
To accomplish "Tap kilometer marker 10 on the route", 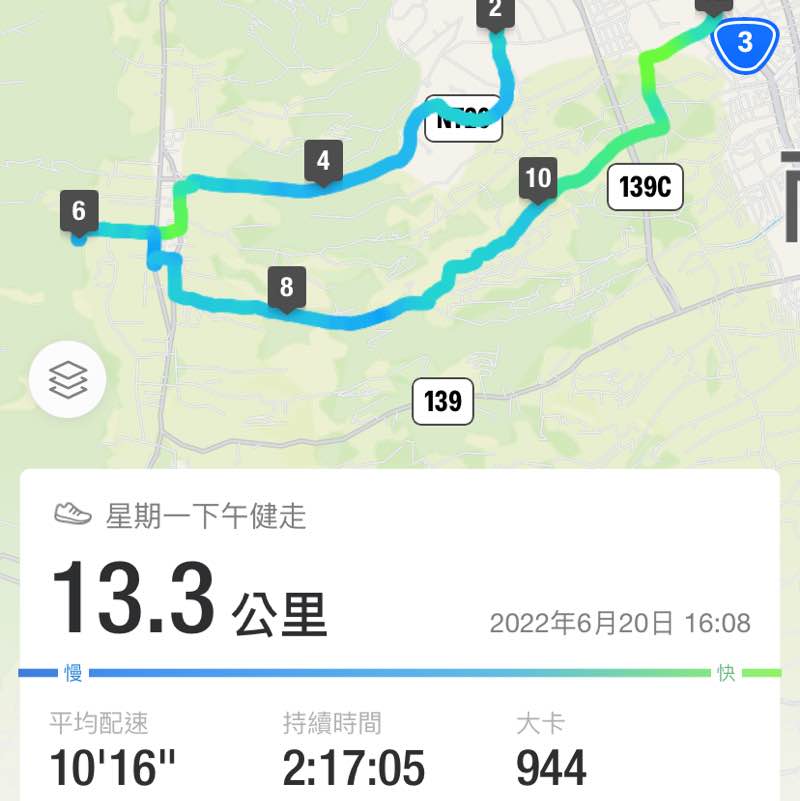I will (x=538, y=181).
